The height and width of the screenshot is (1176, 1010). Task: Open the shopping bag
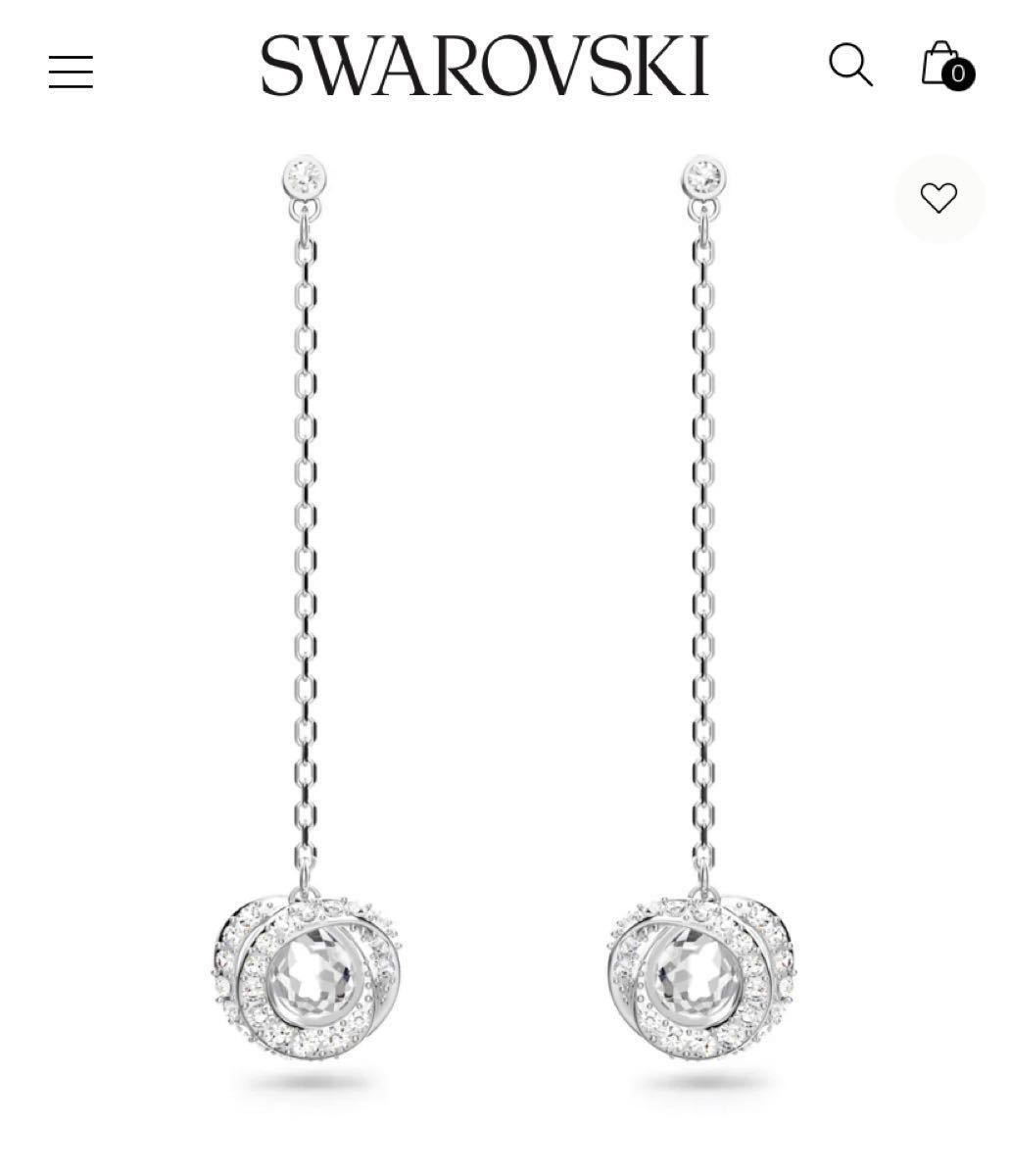point(944,65)
